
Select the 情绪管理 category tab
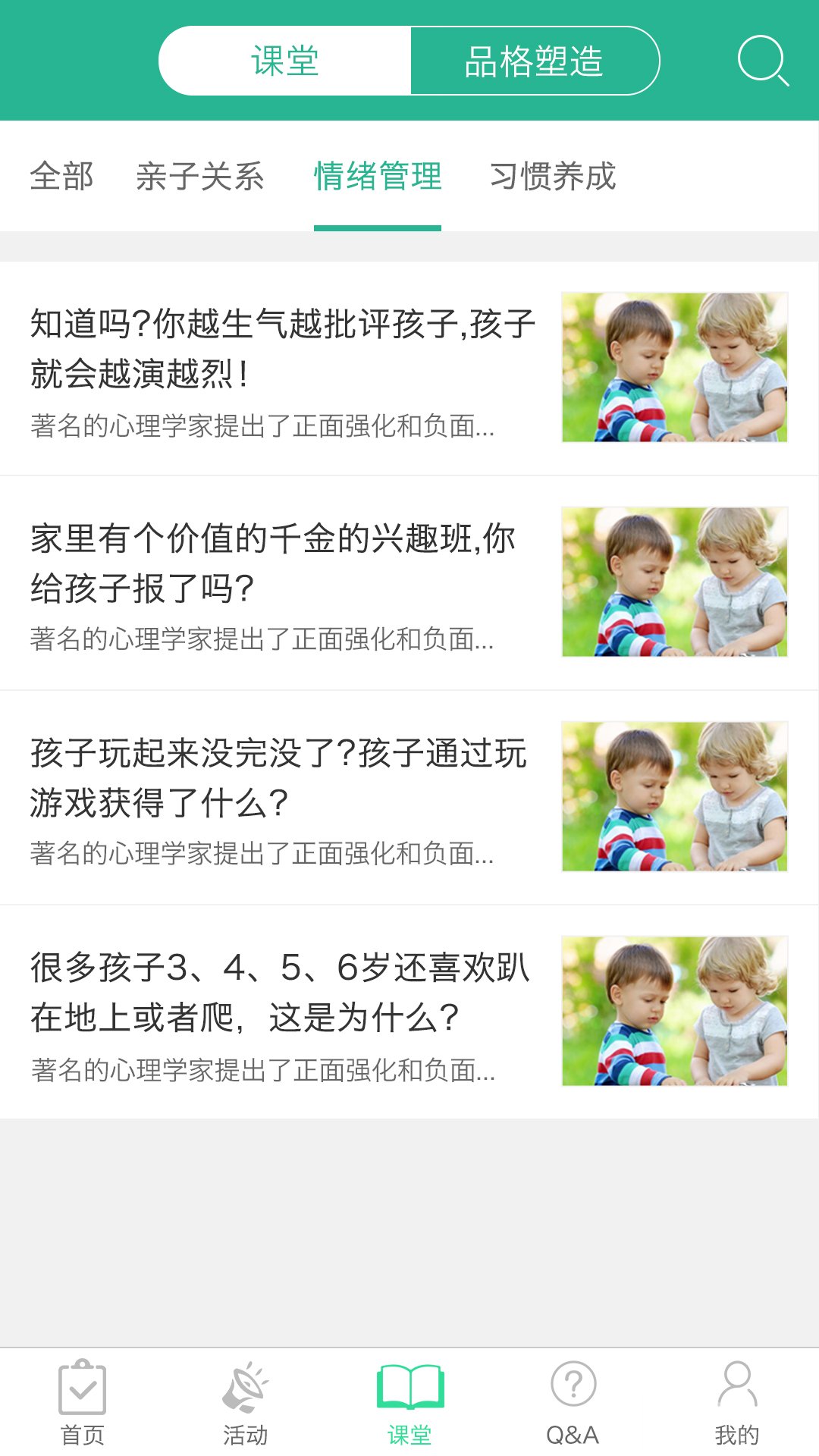(378, 176)
